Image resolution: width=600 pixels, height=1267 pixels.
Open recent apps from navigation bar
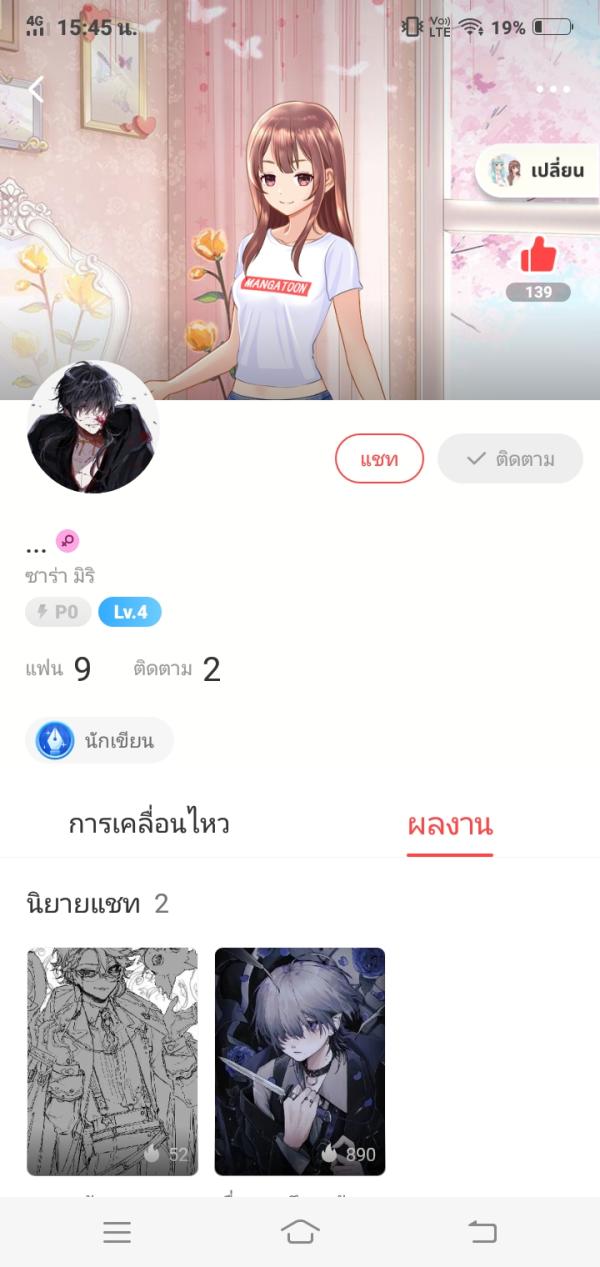(117, 1232)
